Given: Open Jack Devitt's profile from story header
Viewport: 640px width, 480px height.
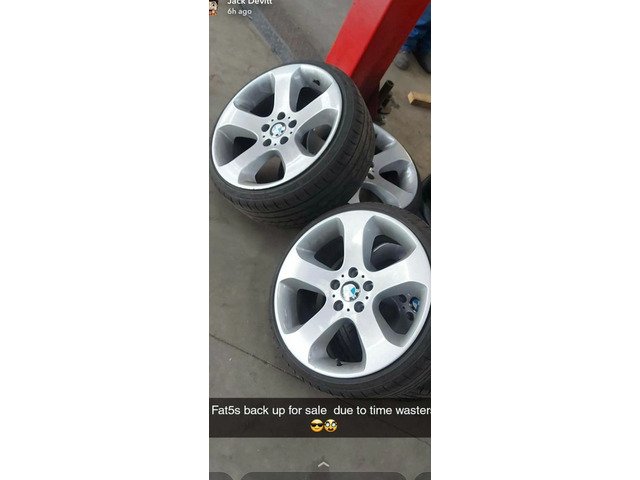Looking at the screenshot, I should coord(249,2).
